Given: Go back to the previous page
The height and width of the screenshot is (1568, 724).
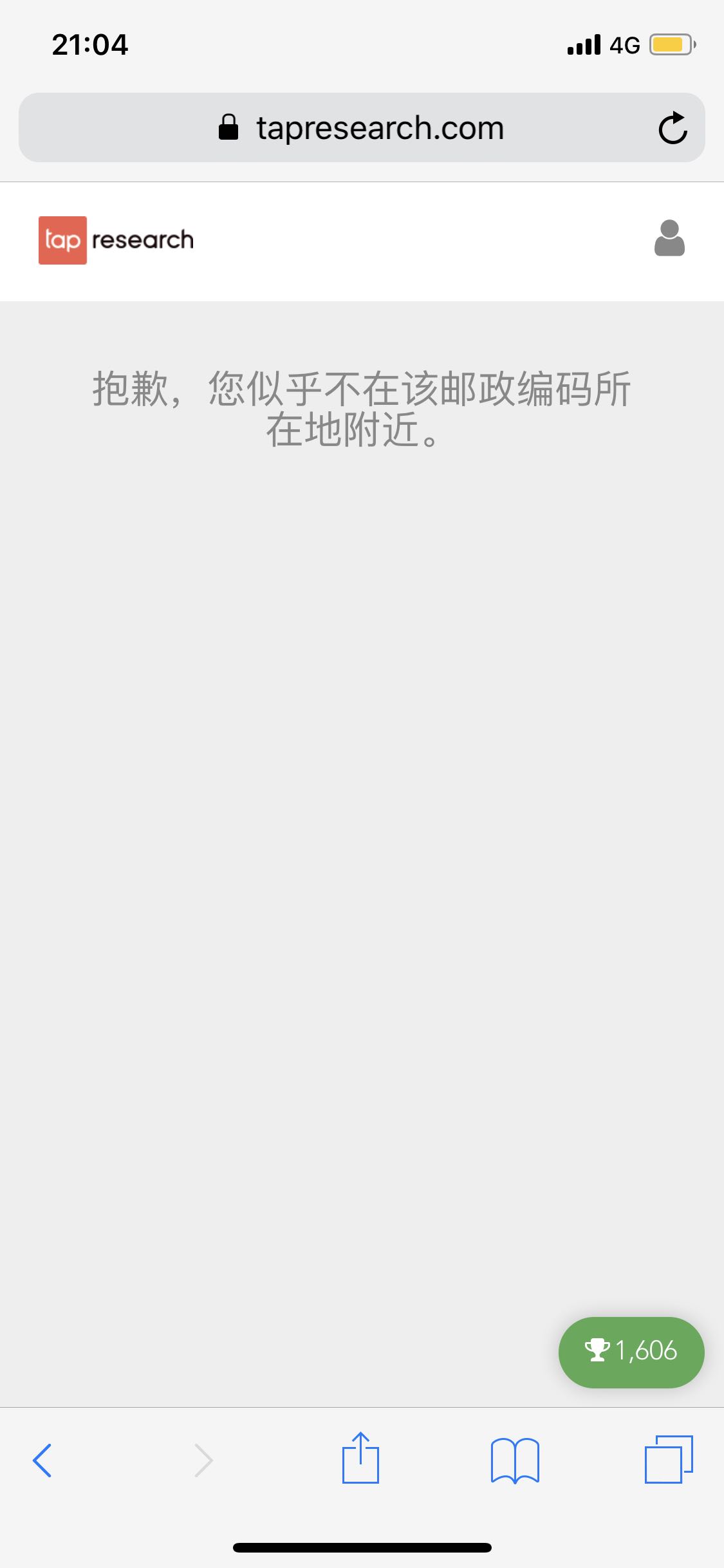Looking at the screenshot, I should point(42,1460).
